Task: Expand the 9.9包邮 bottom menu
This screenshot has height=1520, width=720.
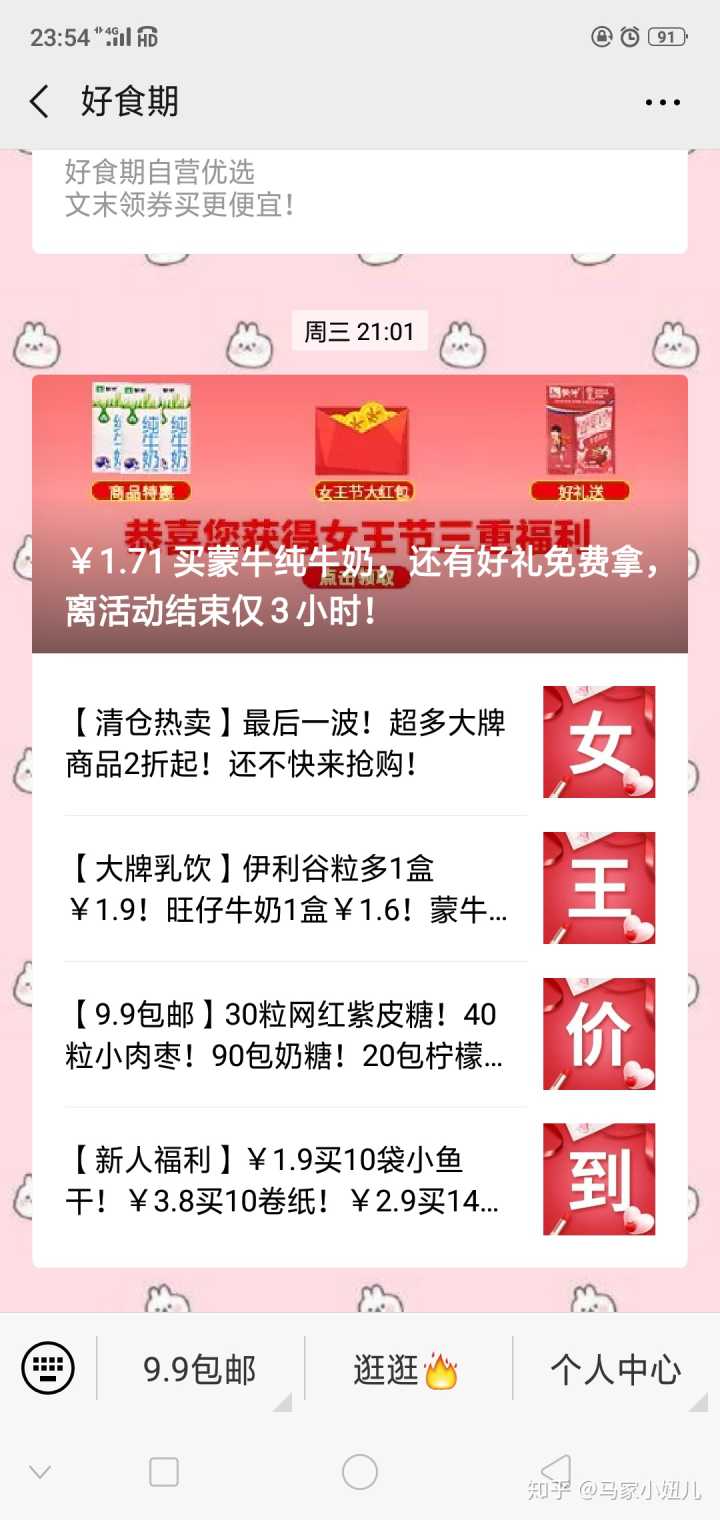Action: tap(200, 1370)
